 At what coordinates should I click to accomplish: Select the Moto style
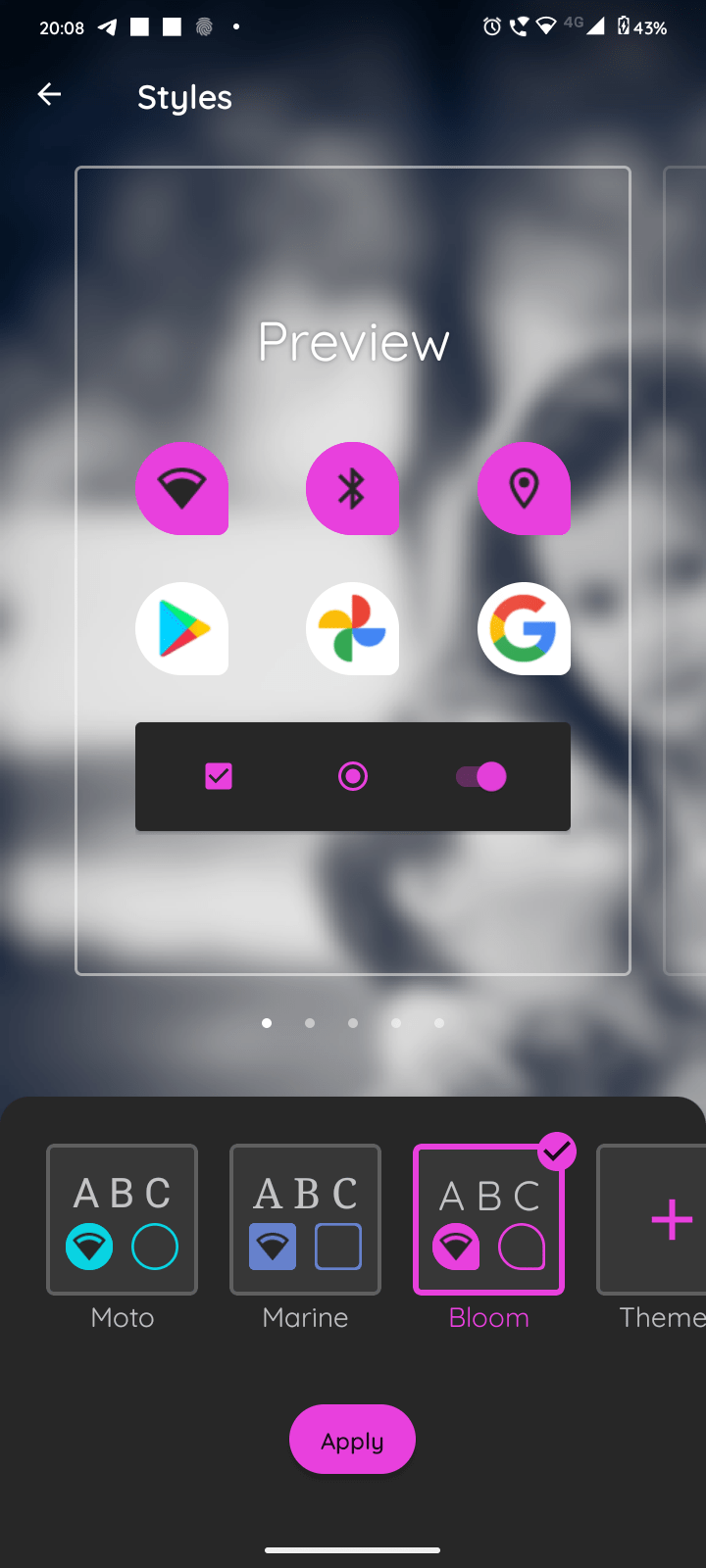(123, 1219)
